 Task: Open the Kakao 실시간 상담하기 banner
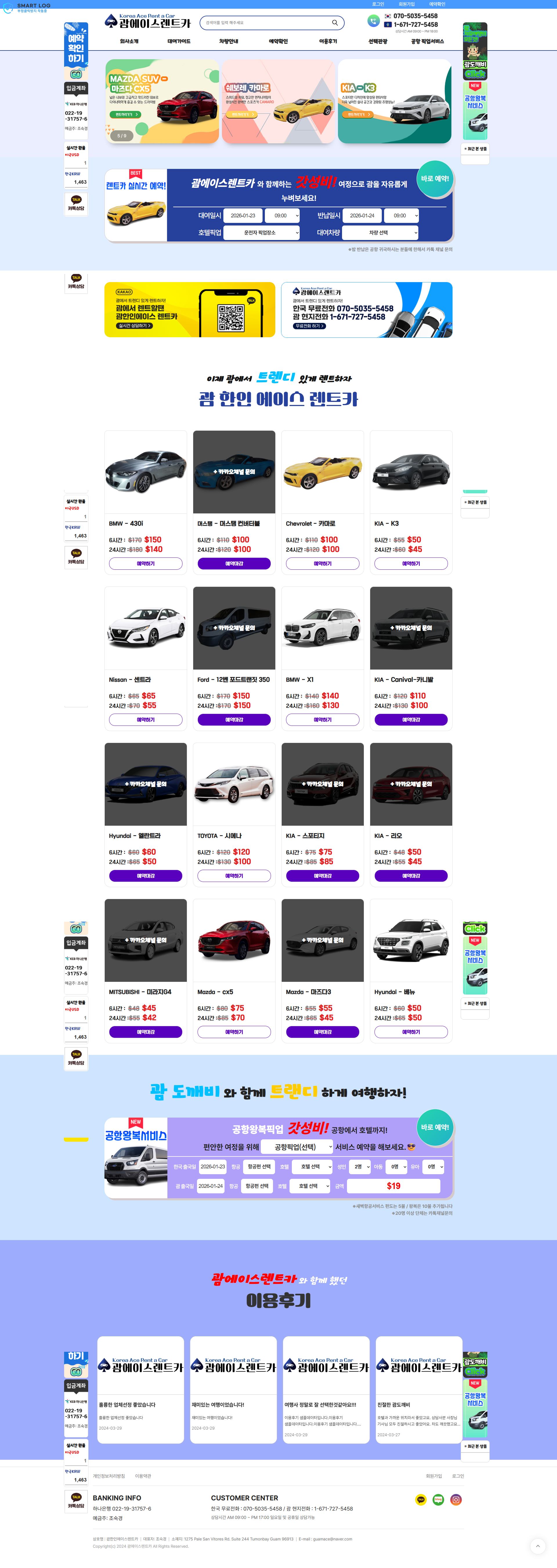coord(189,309)
